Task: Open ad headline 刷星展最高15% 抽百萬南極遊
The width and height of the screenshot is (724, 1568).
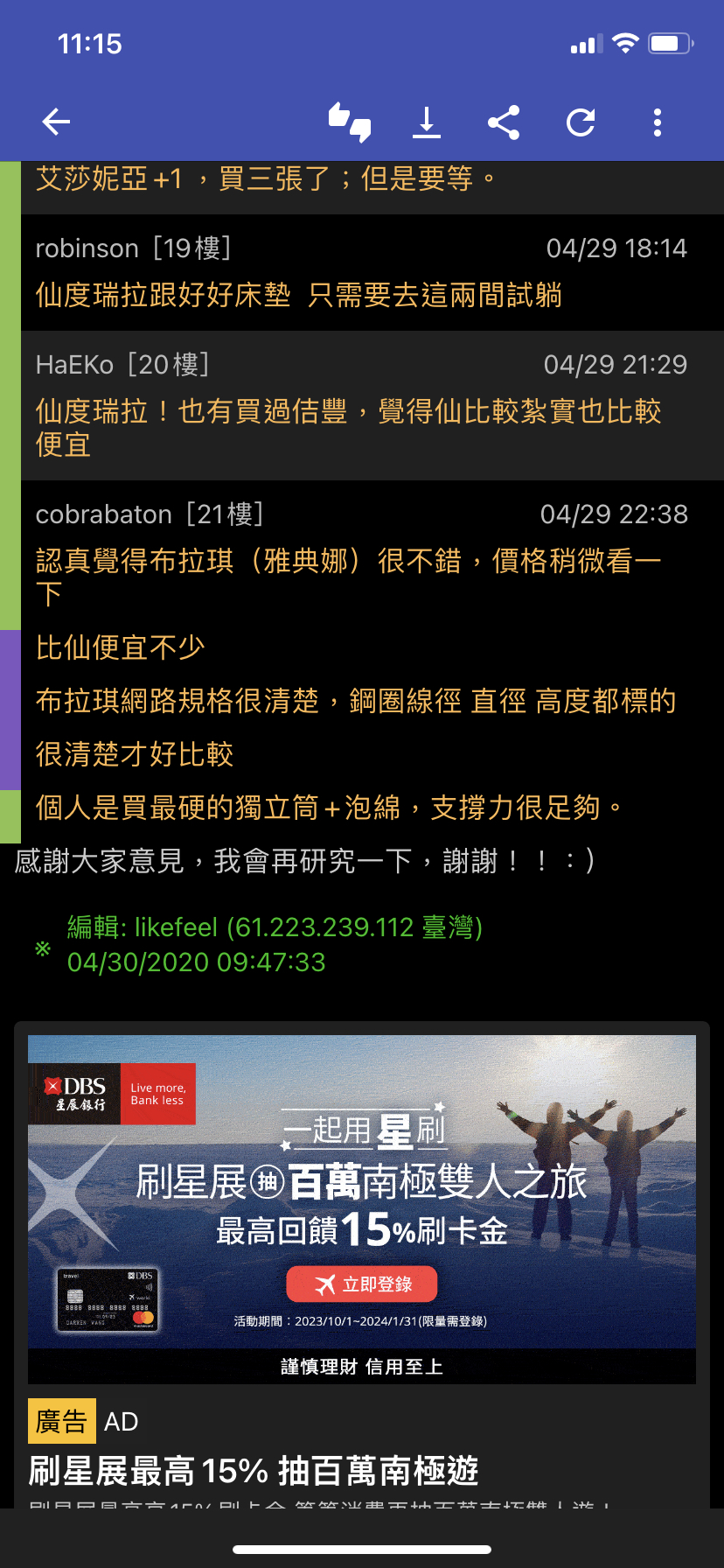Action: click(254, 1471)
